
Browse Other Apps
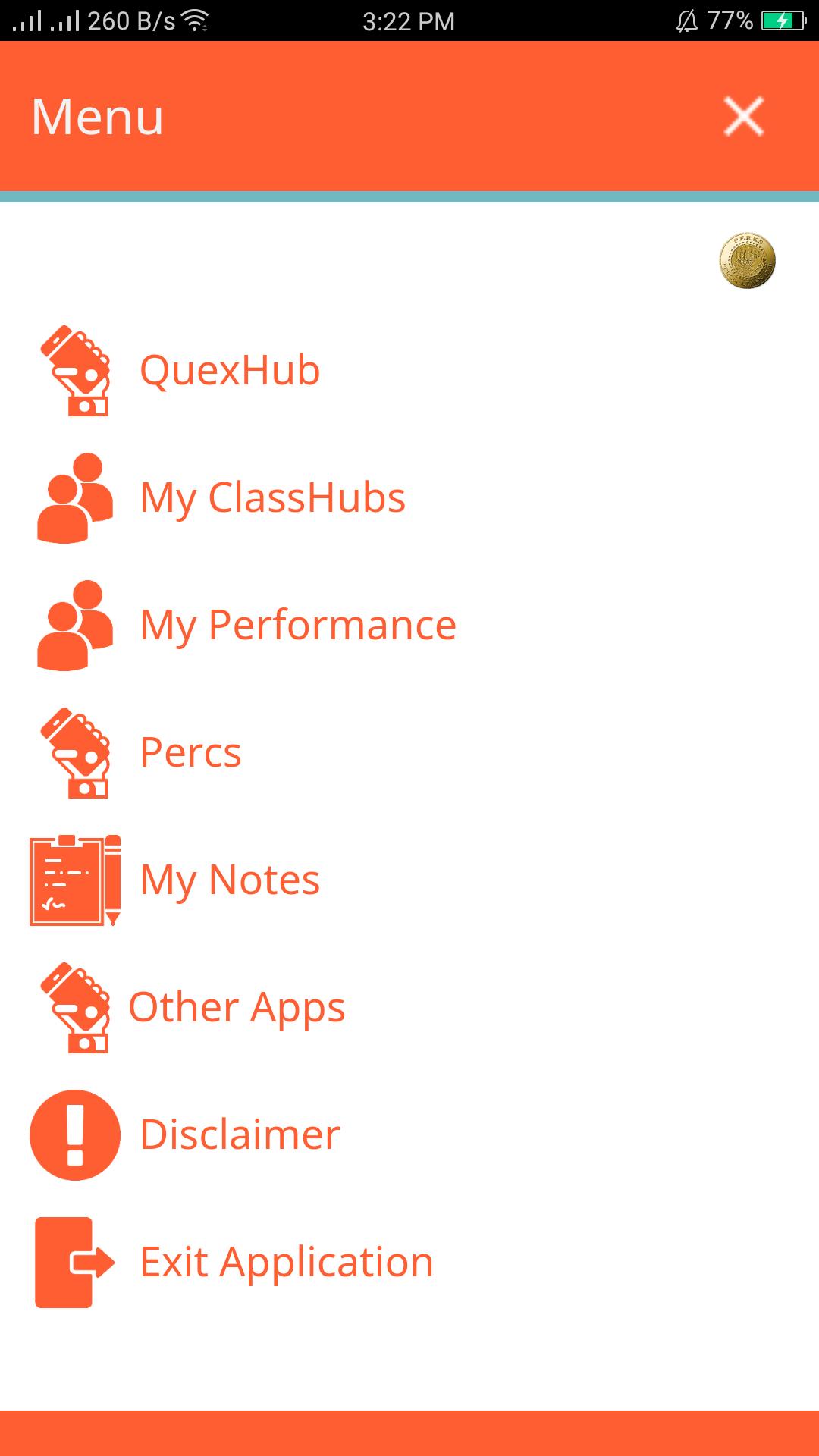point(237,1008)
